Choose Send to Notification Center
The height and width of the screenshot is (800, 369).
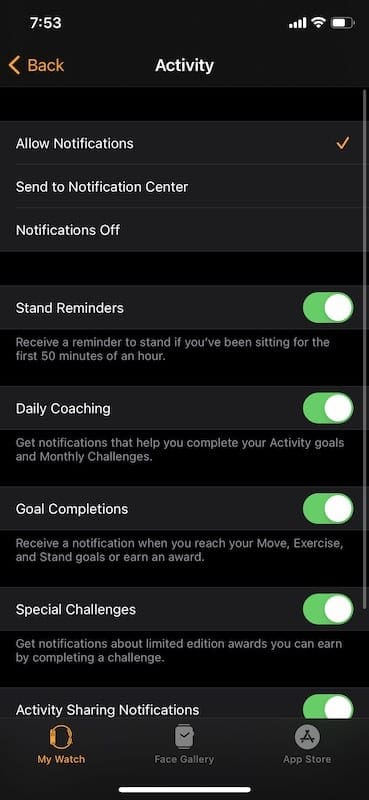point(184,187)
